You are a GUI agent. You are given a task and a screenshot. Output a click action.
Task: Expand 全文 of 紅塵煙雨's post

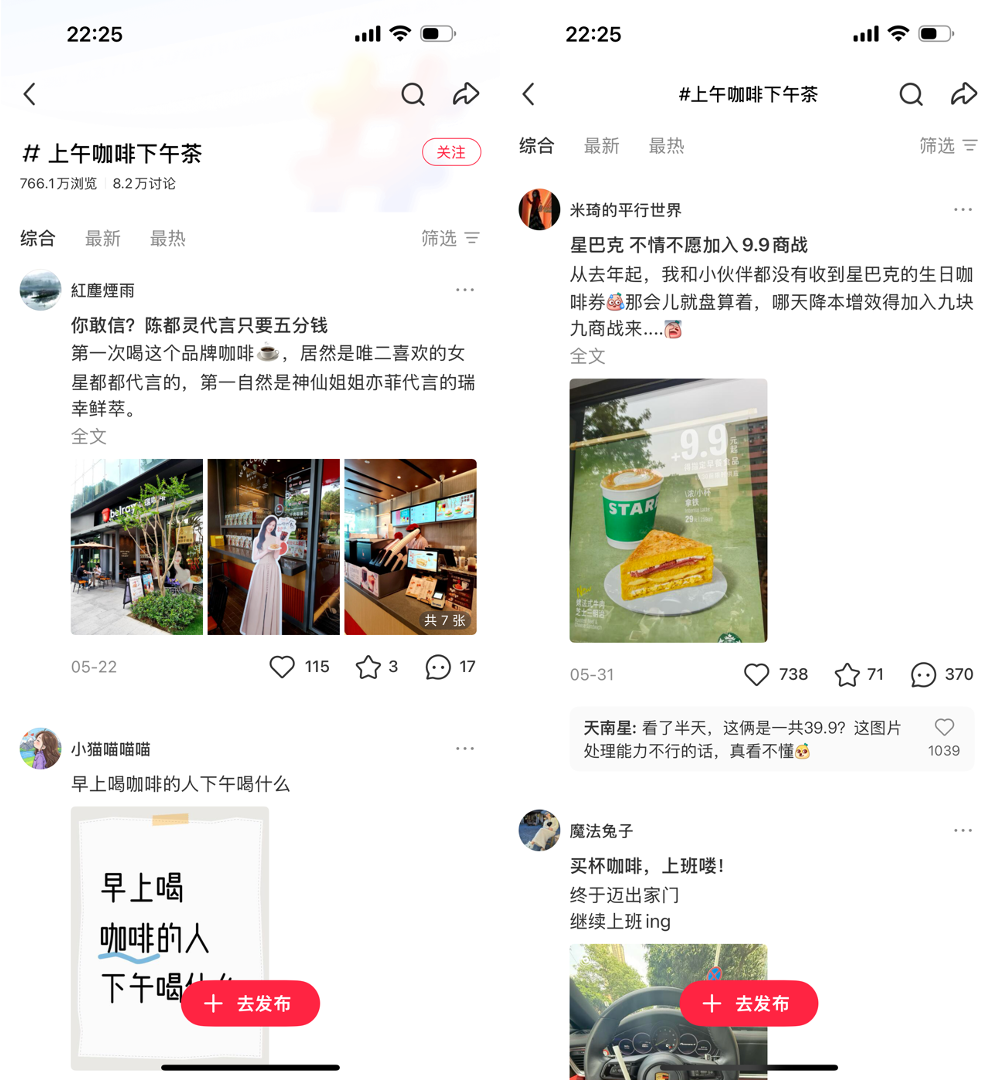coord(89,437)
